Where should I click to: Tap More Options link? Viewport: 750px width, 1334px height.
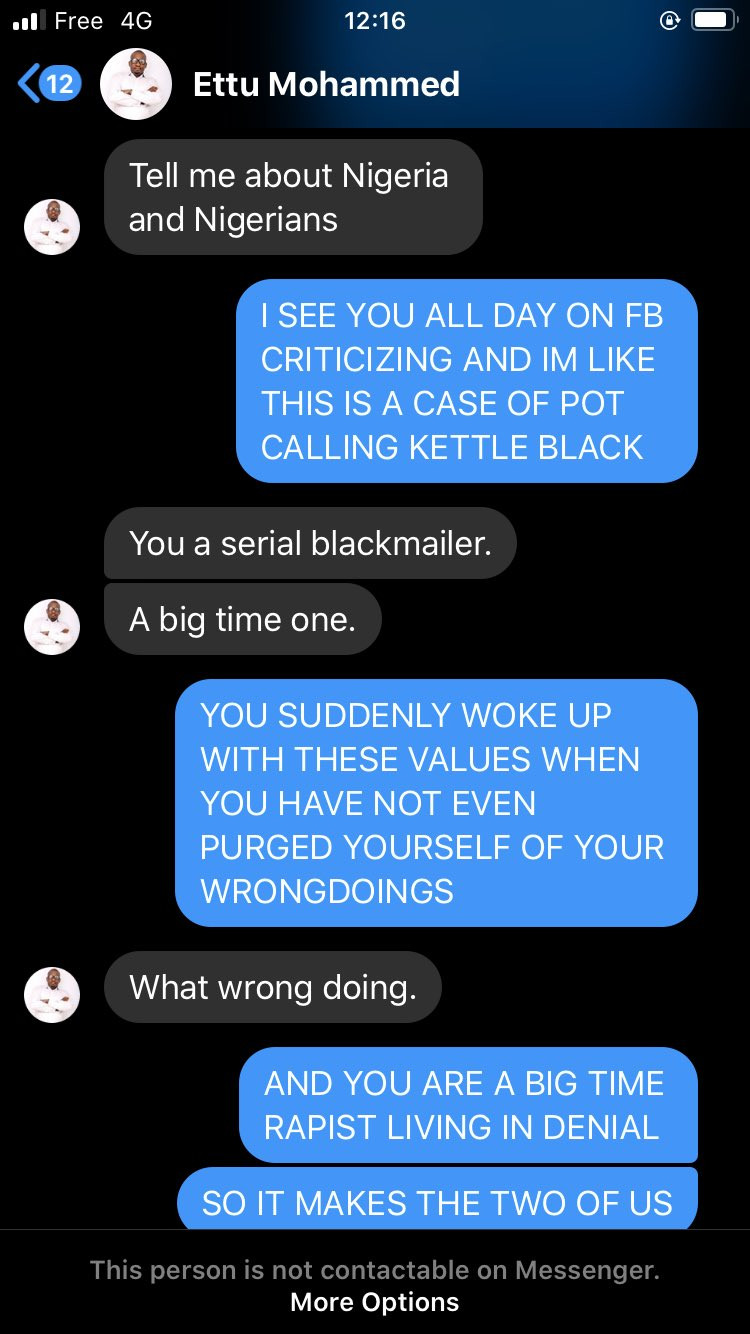click(x=375, y=1302)
